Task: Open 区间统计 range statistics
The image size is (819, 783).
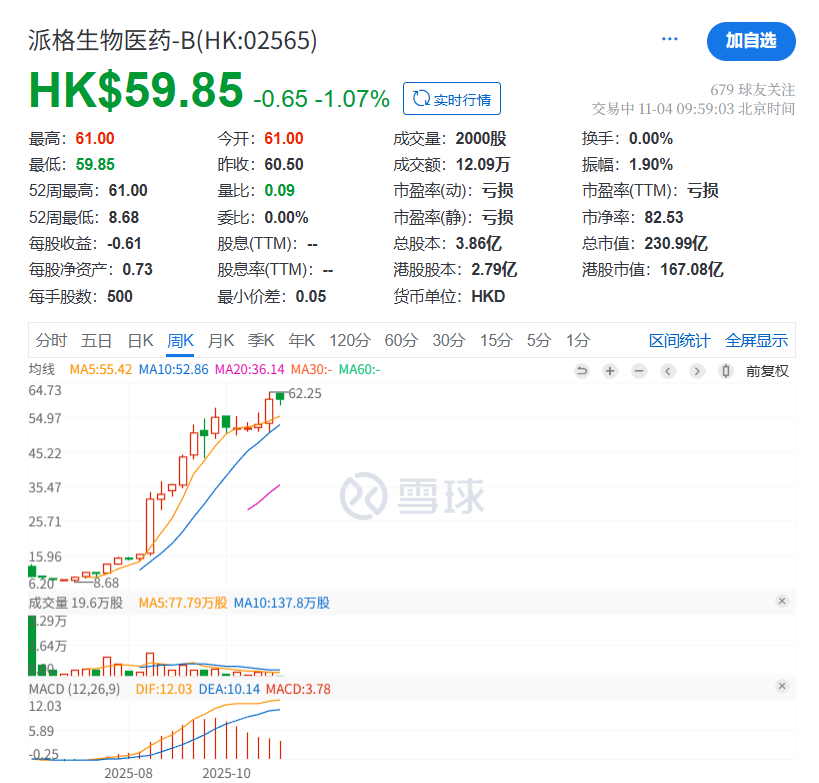Action: pos(679,340)
